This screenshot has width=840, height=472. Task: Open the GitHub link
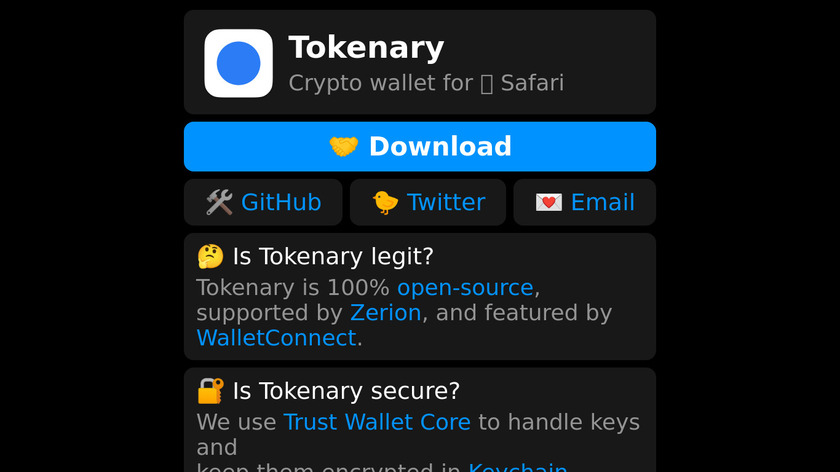pos(263,202)
